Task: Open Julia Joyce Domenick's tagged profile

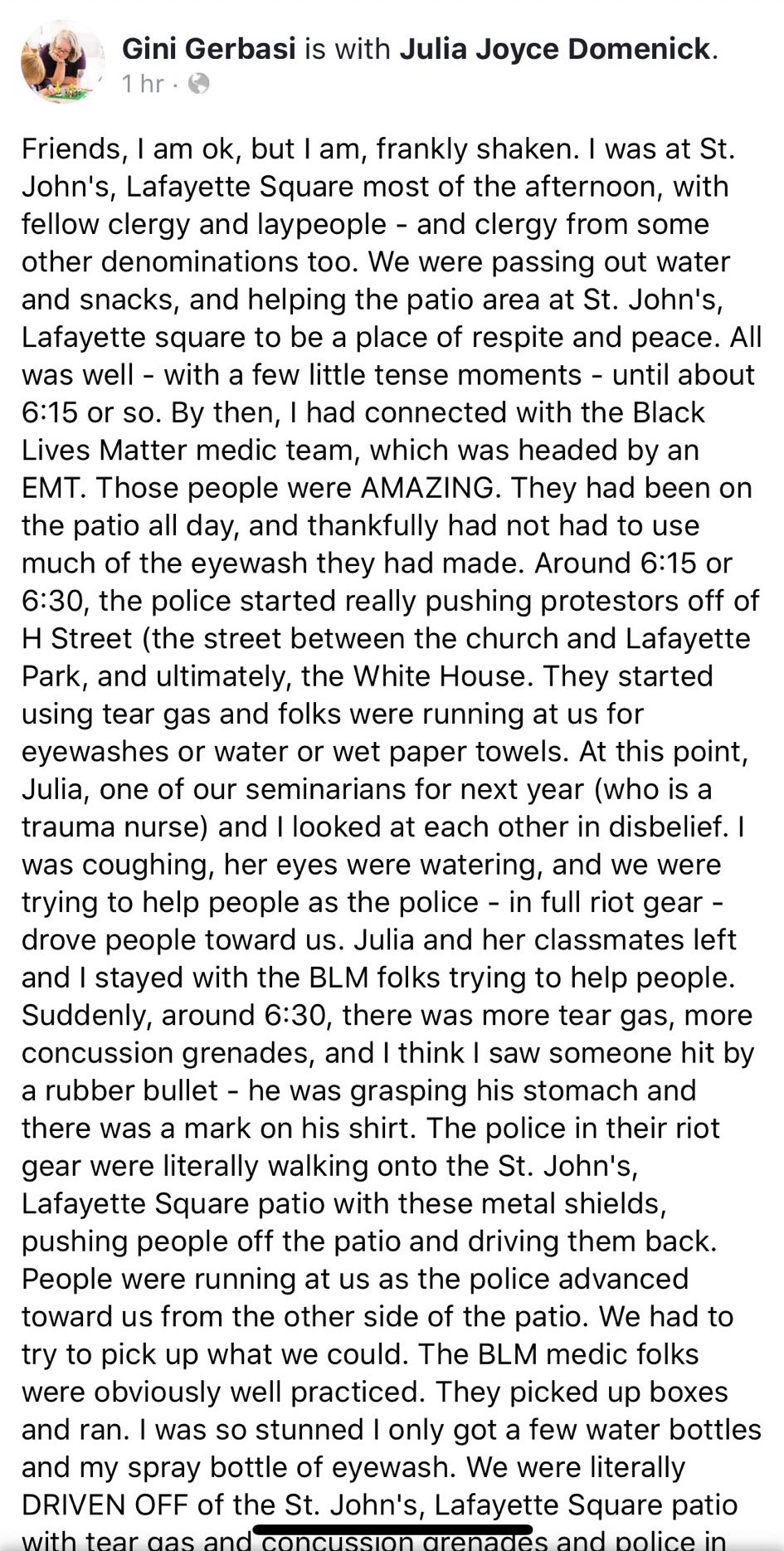Action: click(x=555, y=49)
